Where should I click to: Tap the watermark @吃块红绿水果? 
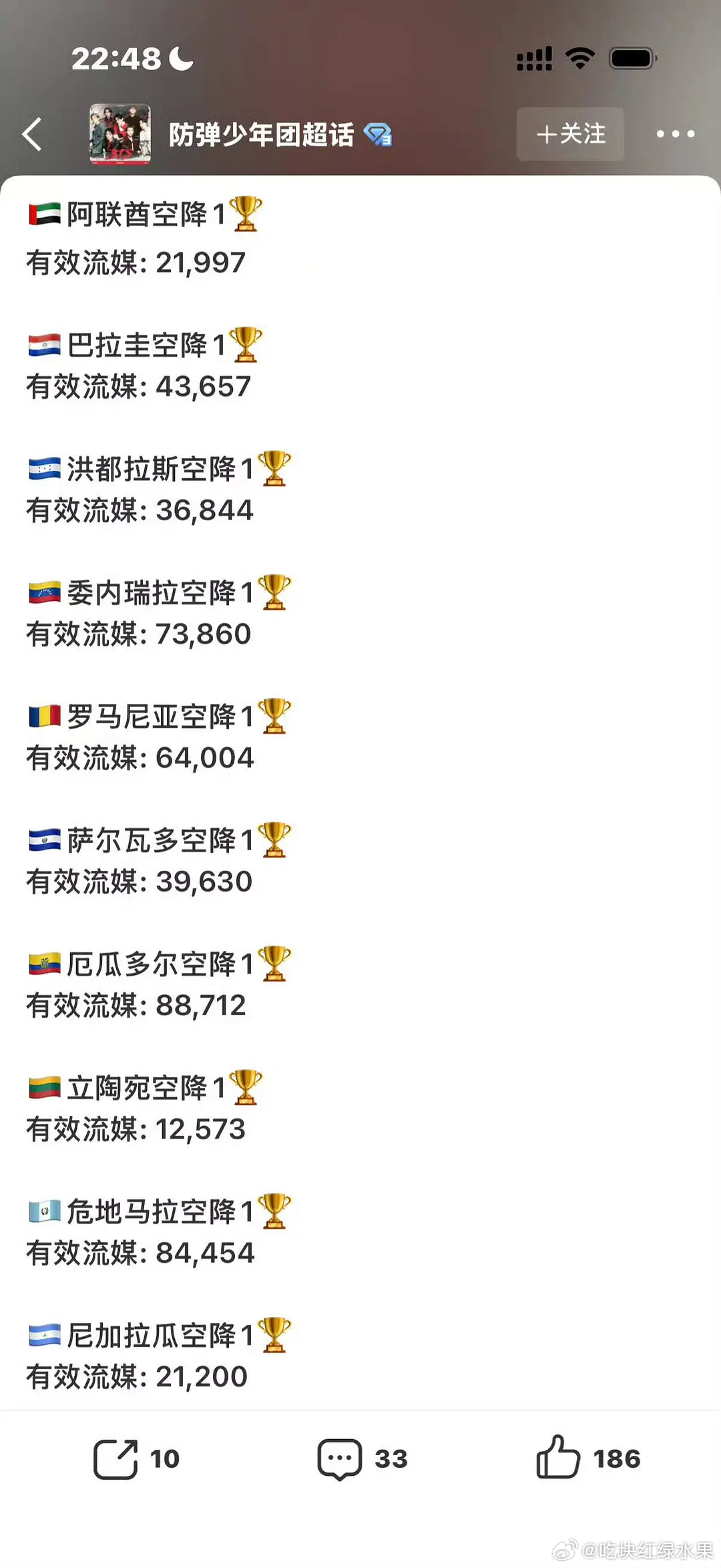pos(631,1551)
